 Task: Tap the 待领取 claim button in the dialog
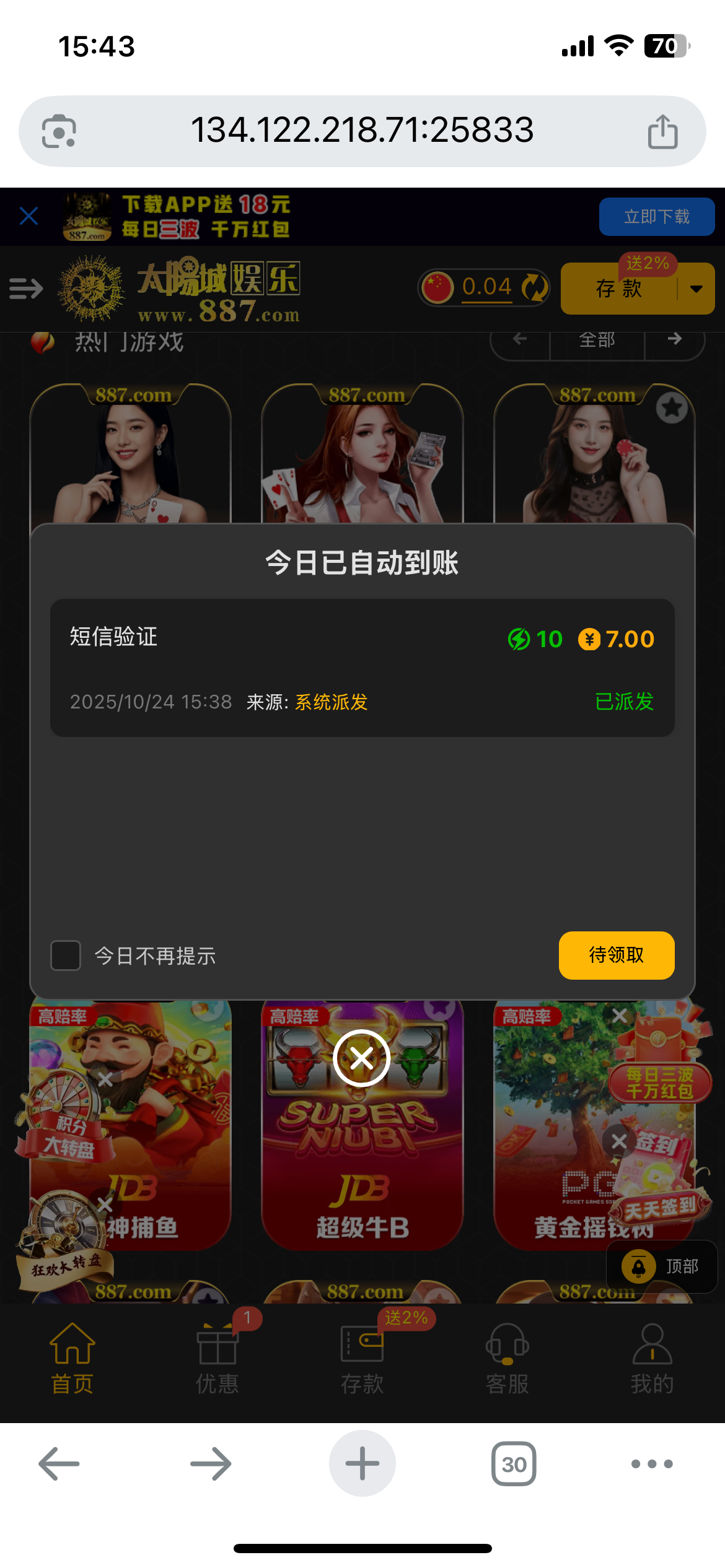pos(617,956)
